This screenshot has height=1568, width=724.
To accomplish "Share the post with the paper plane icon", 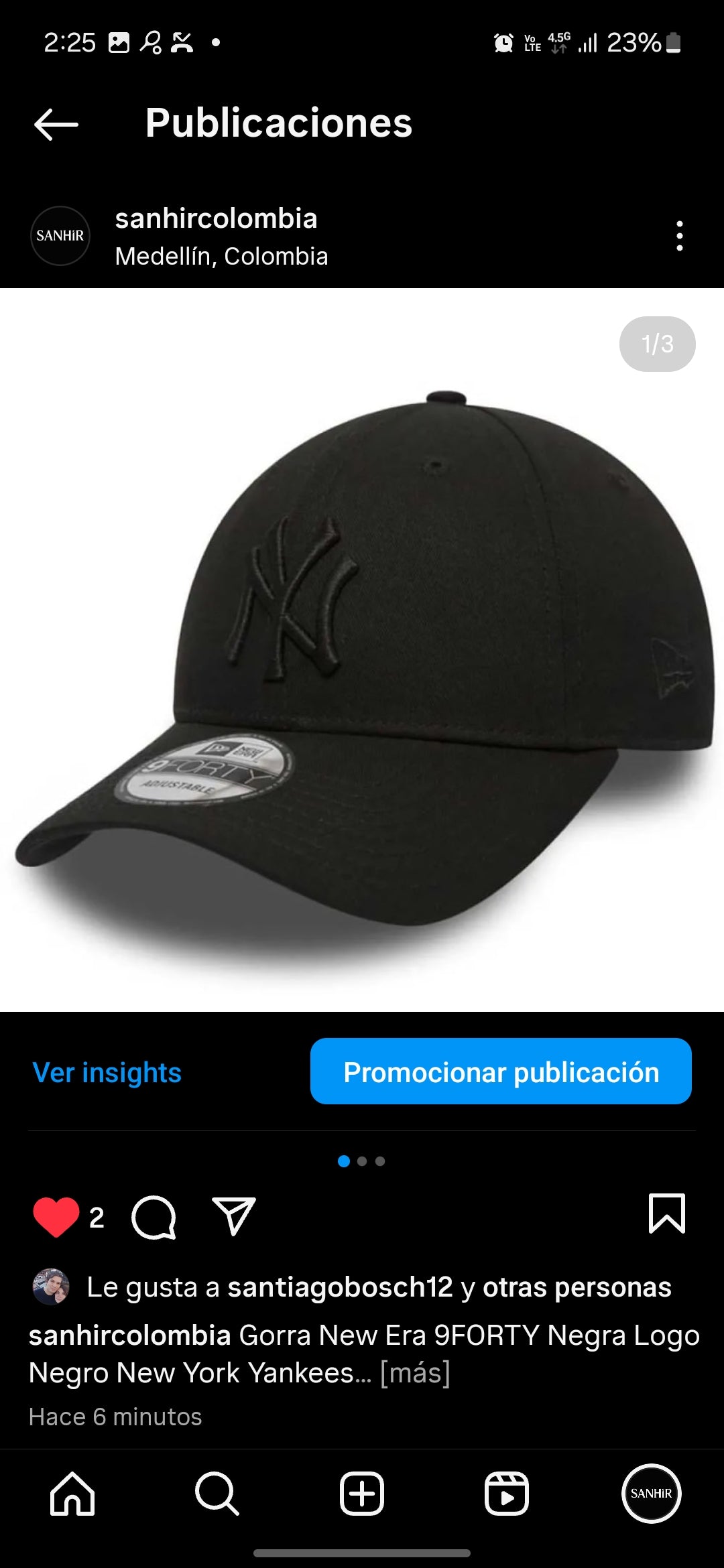I will click(233, 1216).
